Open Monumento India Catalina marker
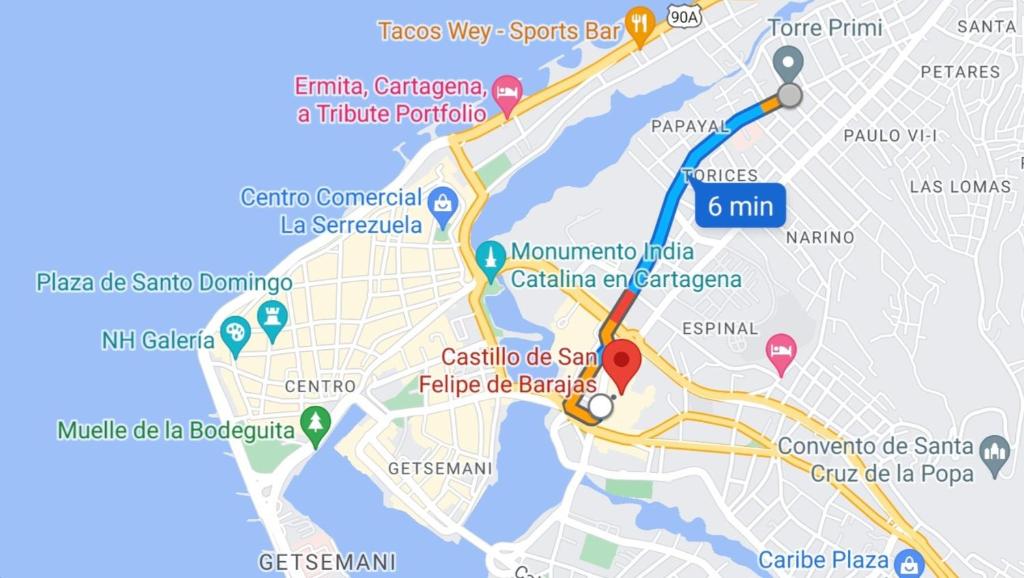Image resolution: width=1024 pixels, height=578 pixels. click(490, 260)
